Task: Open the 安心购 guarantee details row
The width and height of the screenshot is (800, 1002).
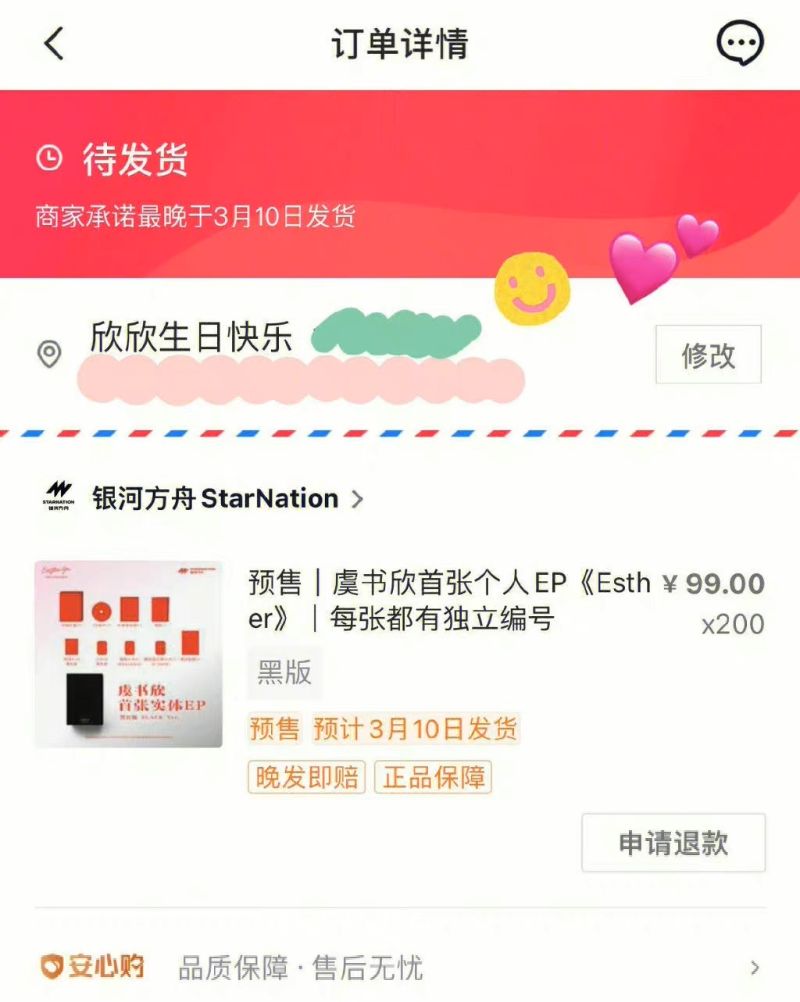Action: click(400, 967)
